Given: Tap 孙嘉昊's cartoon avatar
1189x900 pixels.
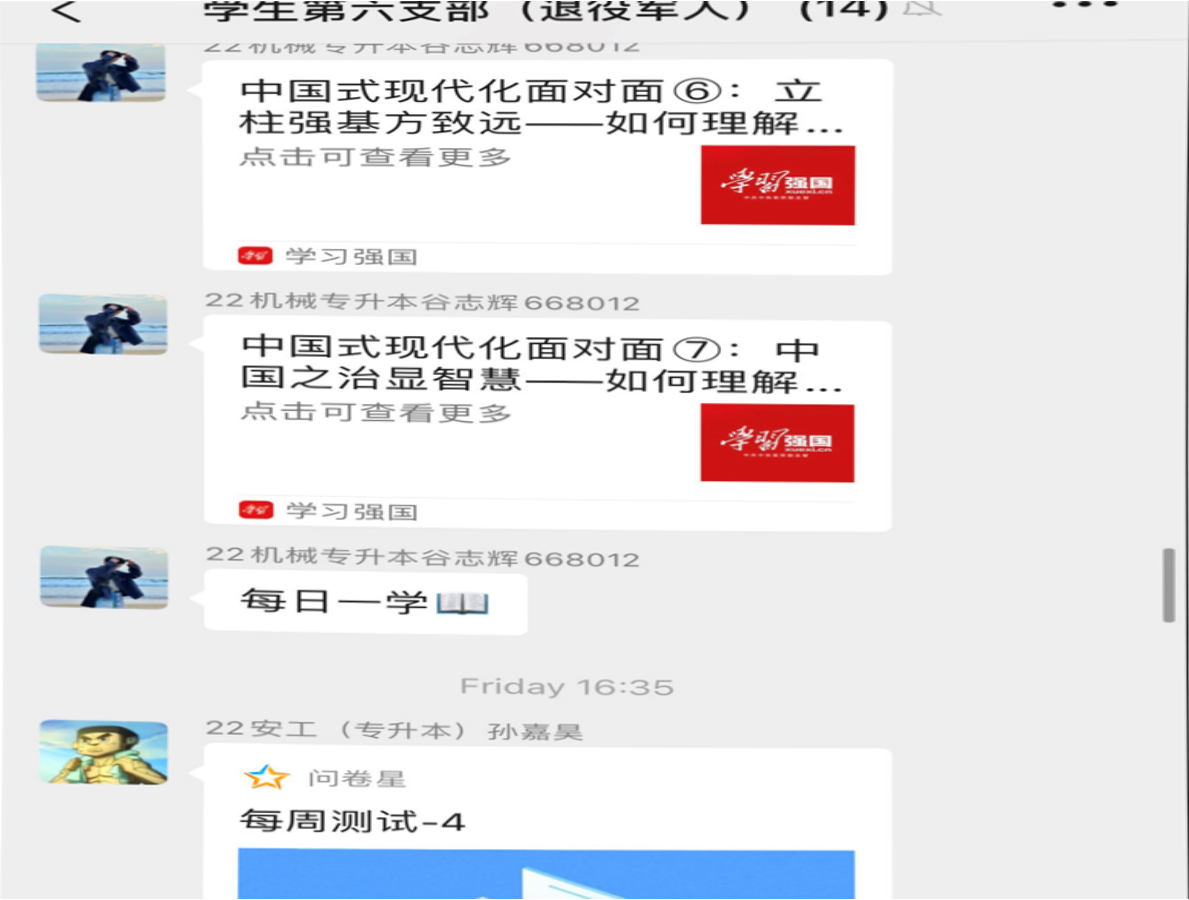Looking at the screenshot, I should tap(103, 752).
